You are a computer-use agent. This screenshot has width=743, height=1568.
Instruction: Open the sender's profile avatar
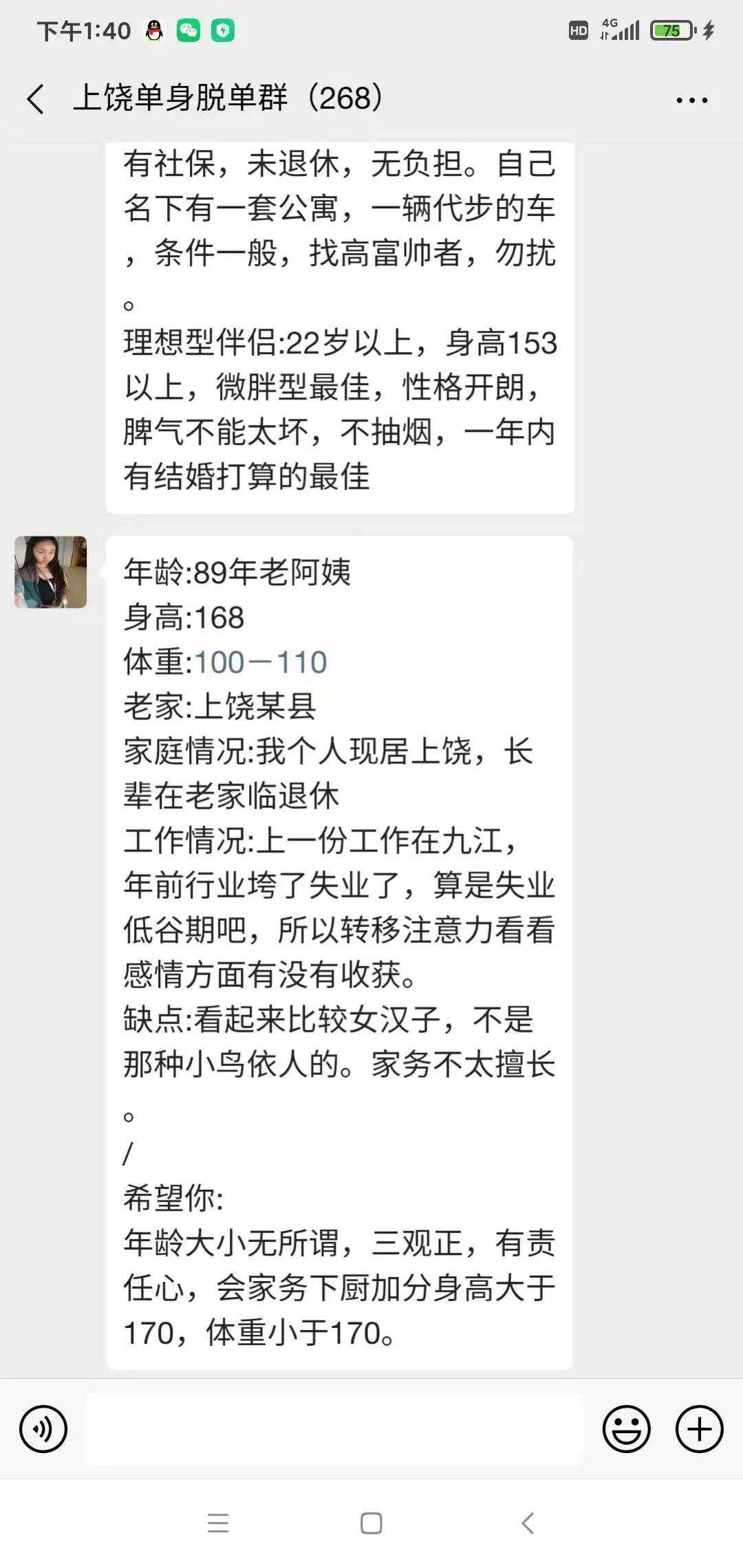coord(51,572)
